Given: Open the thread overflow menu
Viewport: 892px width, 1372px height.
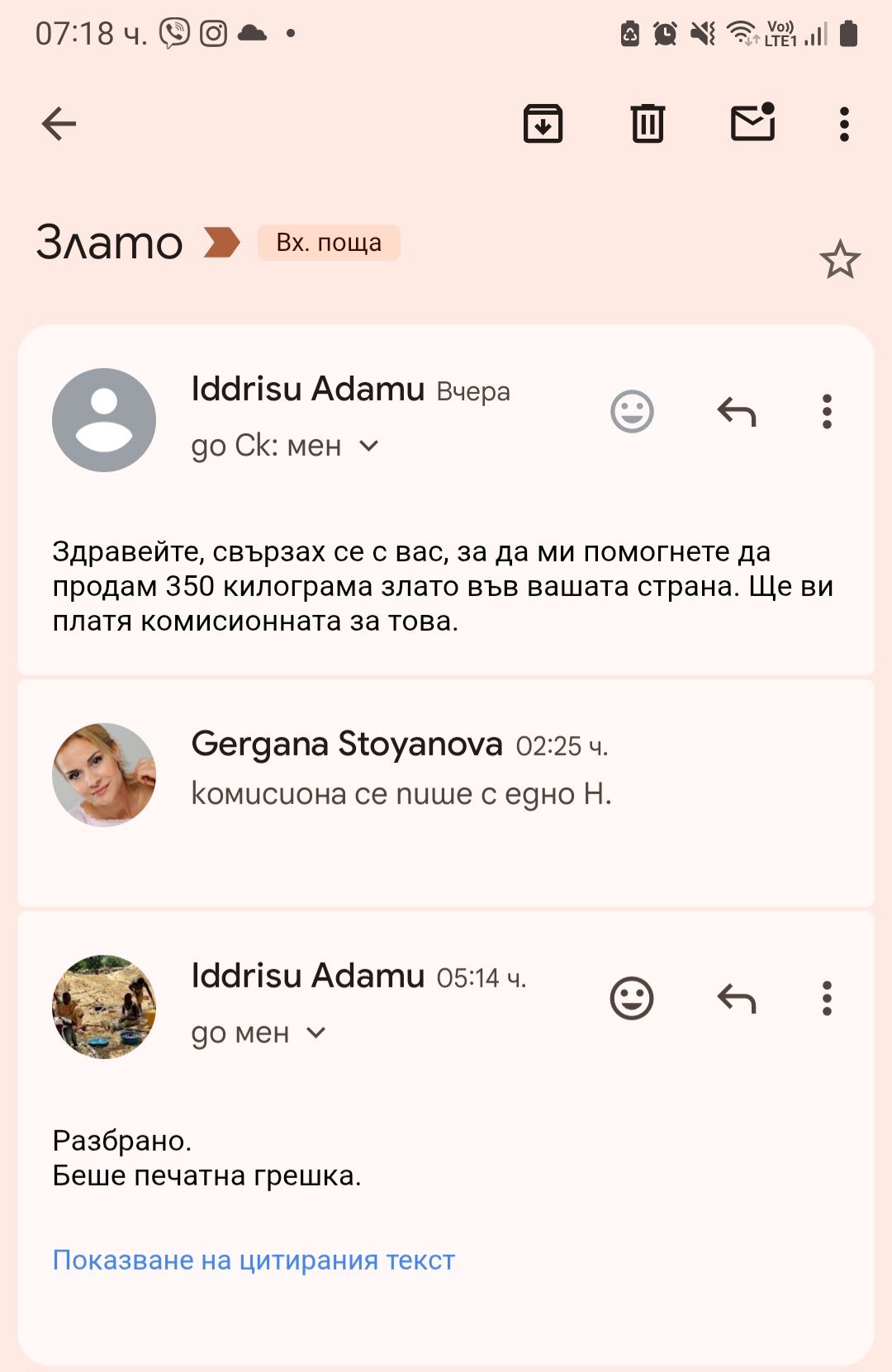Looking at the screenshot, I should tap(842, 124).
